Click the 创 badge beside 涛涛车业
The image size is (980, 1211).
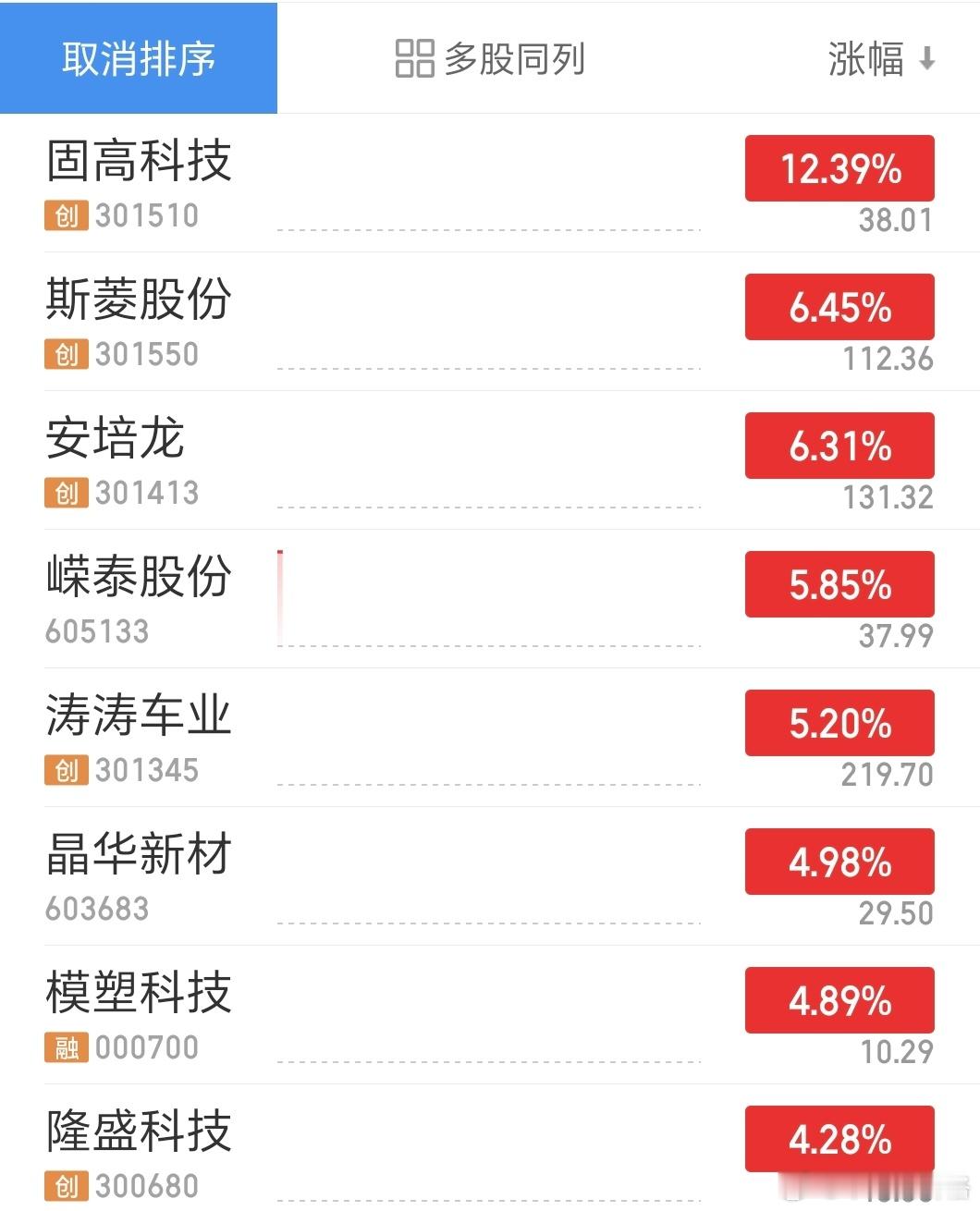pyautogui.click(x=65, y=769)
